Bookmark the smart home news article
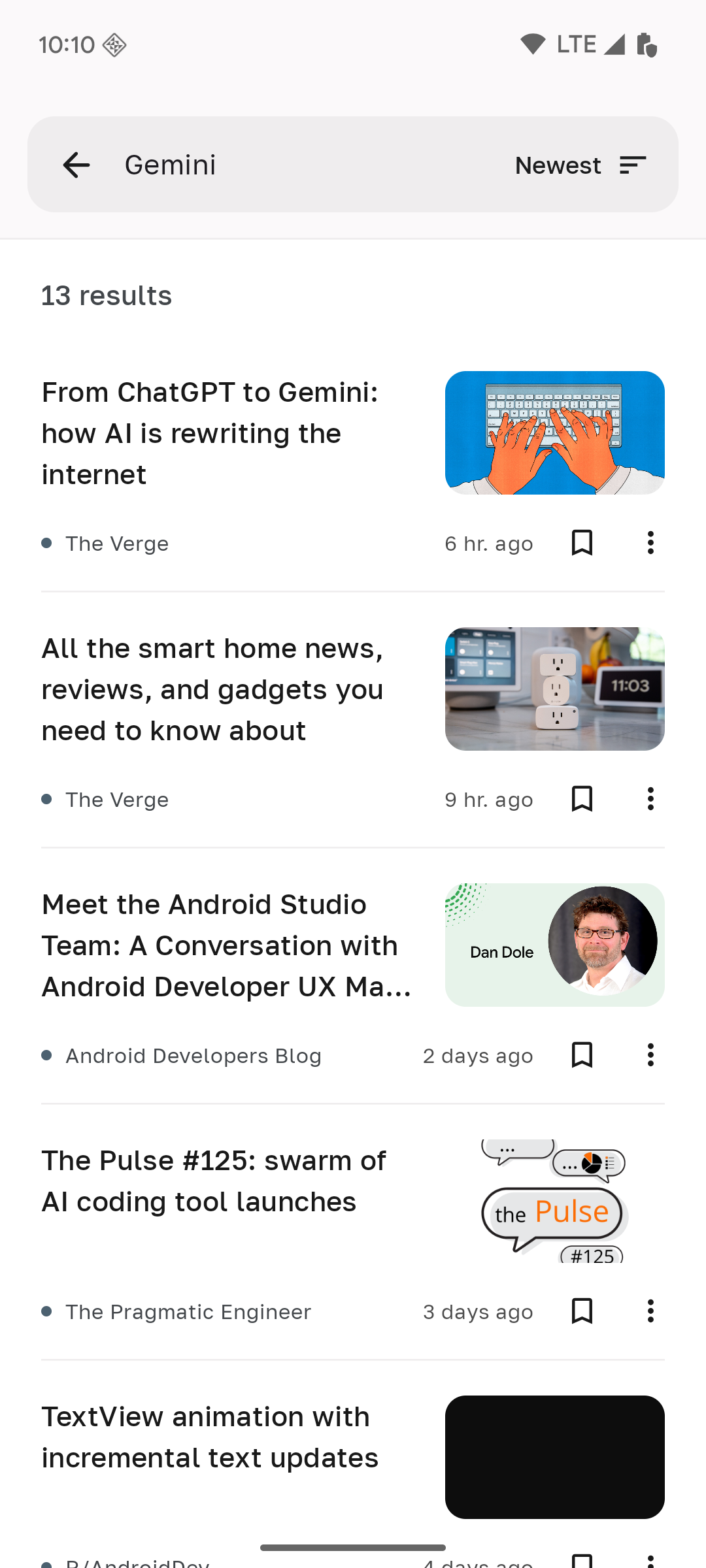 pos(582,799)
